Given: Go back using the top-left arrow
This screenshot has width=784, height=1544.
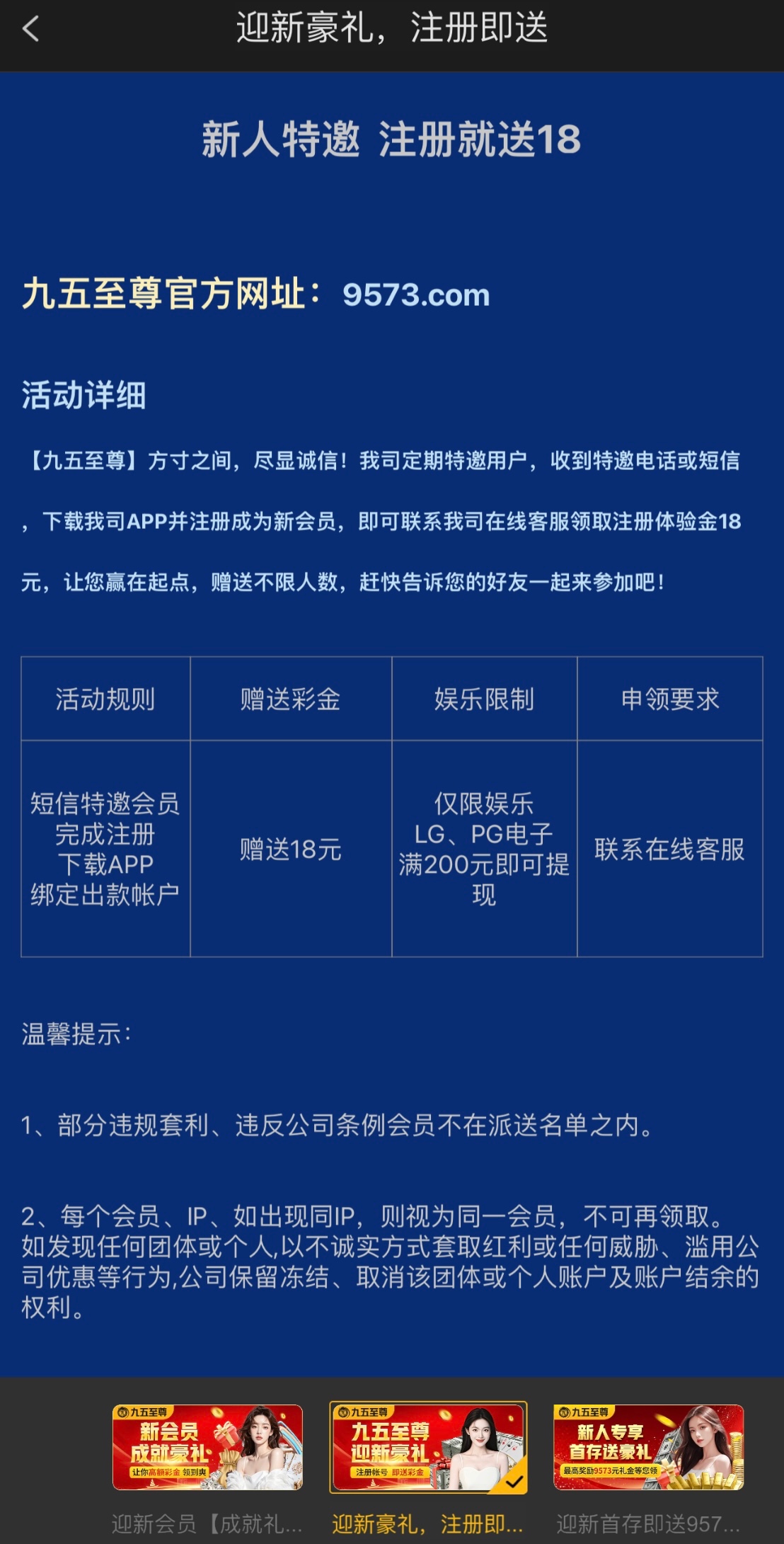Looking at the screenshot, I should tap(31, 29).
